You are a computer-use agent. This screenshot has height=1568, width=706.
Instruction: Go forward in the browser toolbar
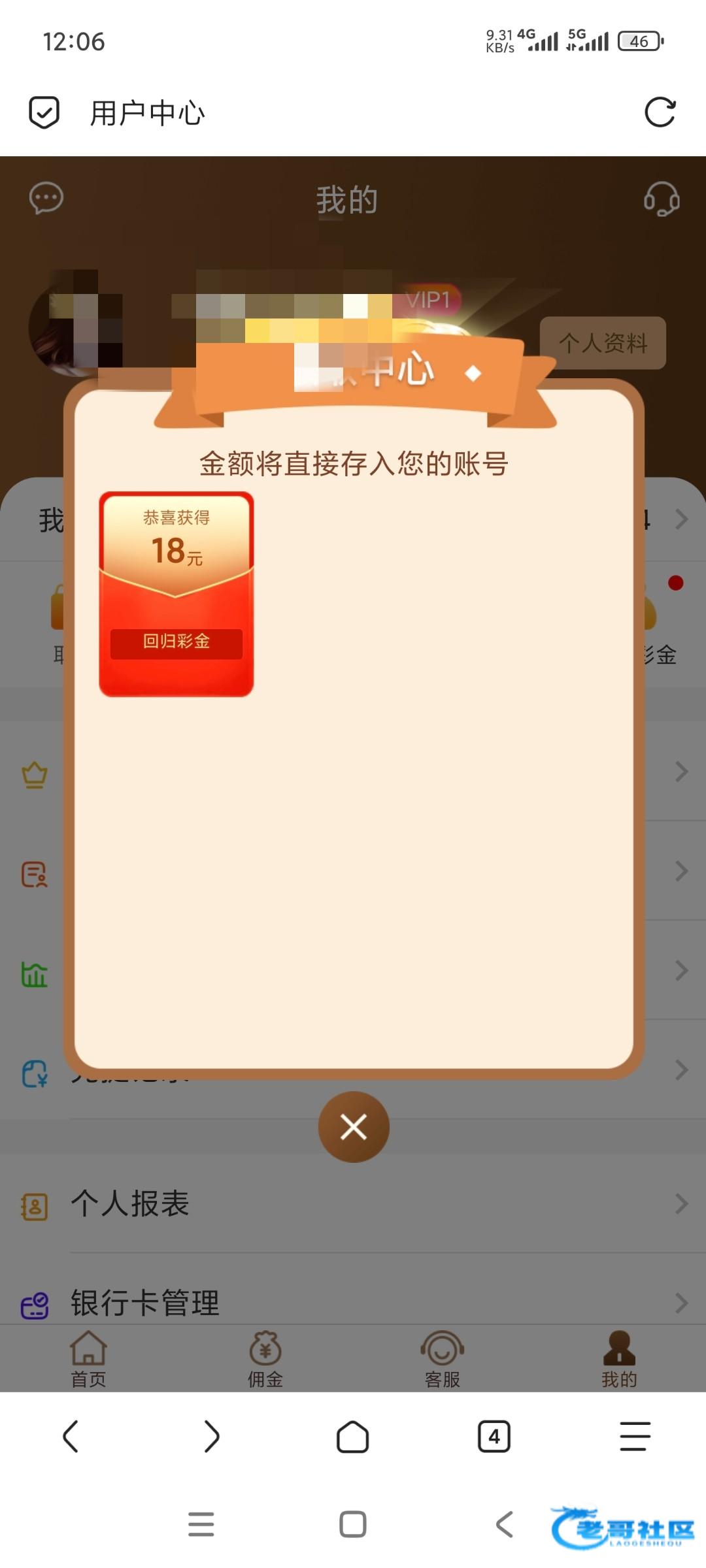(211, 1437)
